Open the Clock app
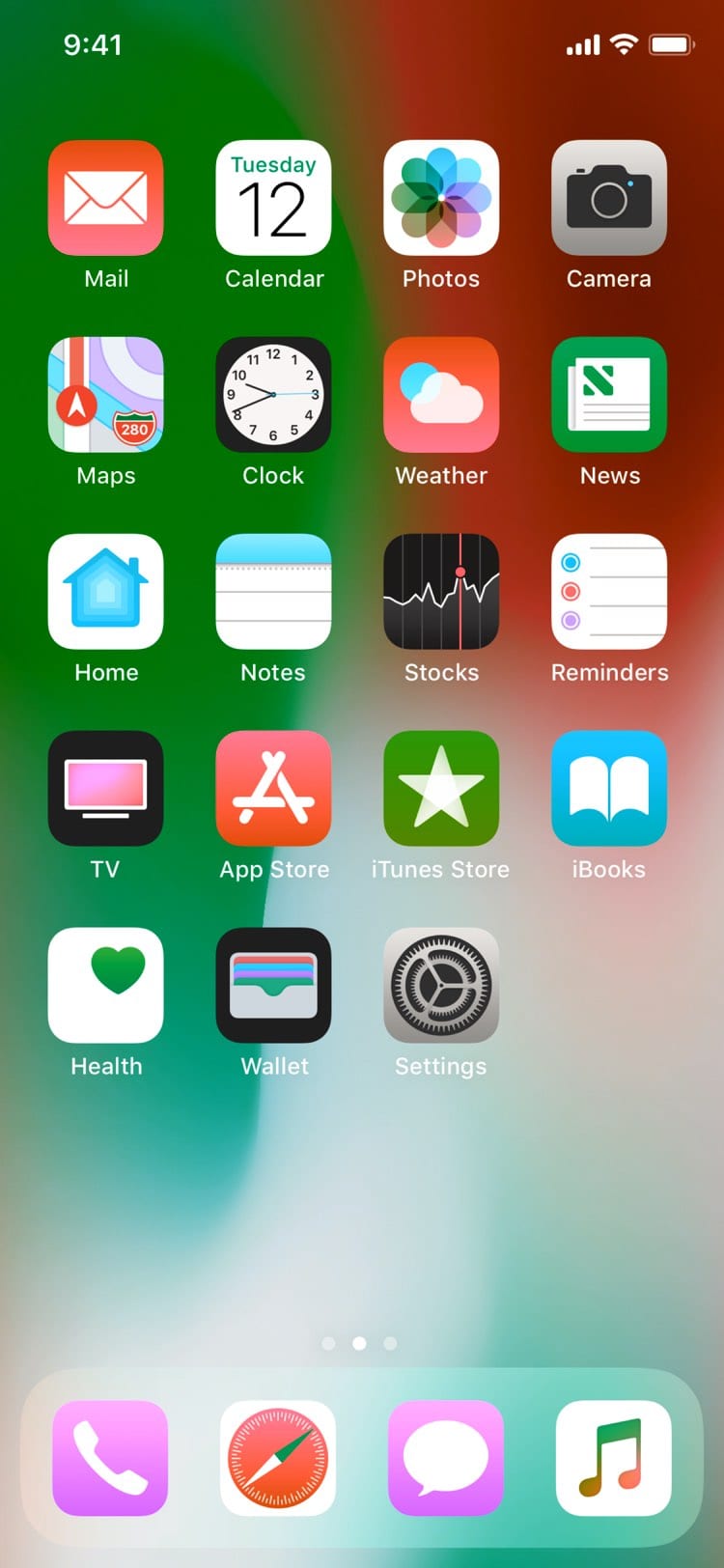Screen dimensions: 724x1568 pyautogui.click(x=274, y=395)
